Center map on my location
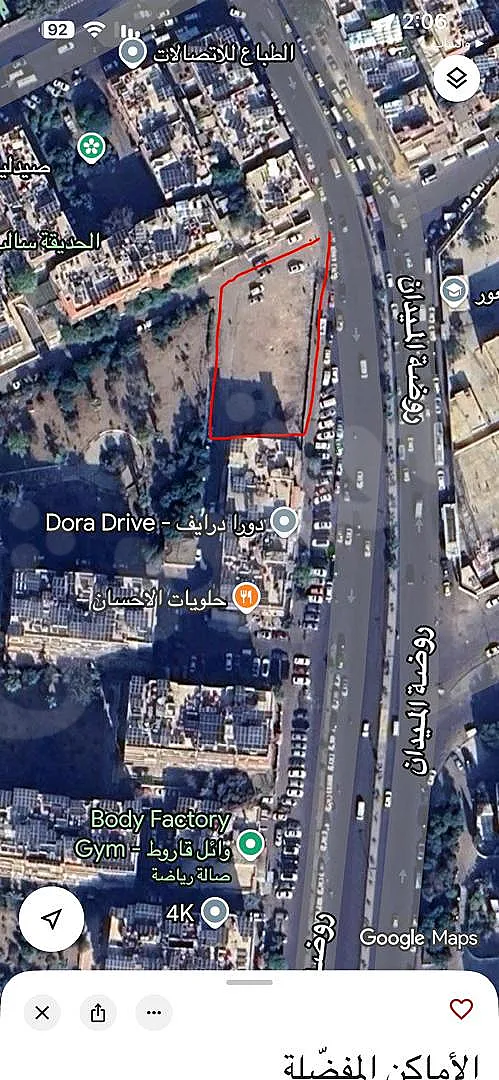 pos(52,919)
